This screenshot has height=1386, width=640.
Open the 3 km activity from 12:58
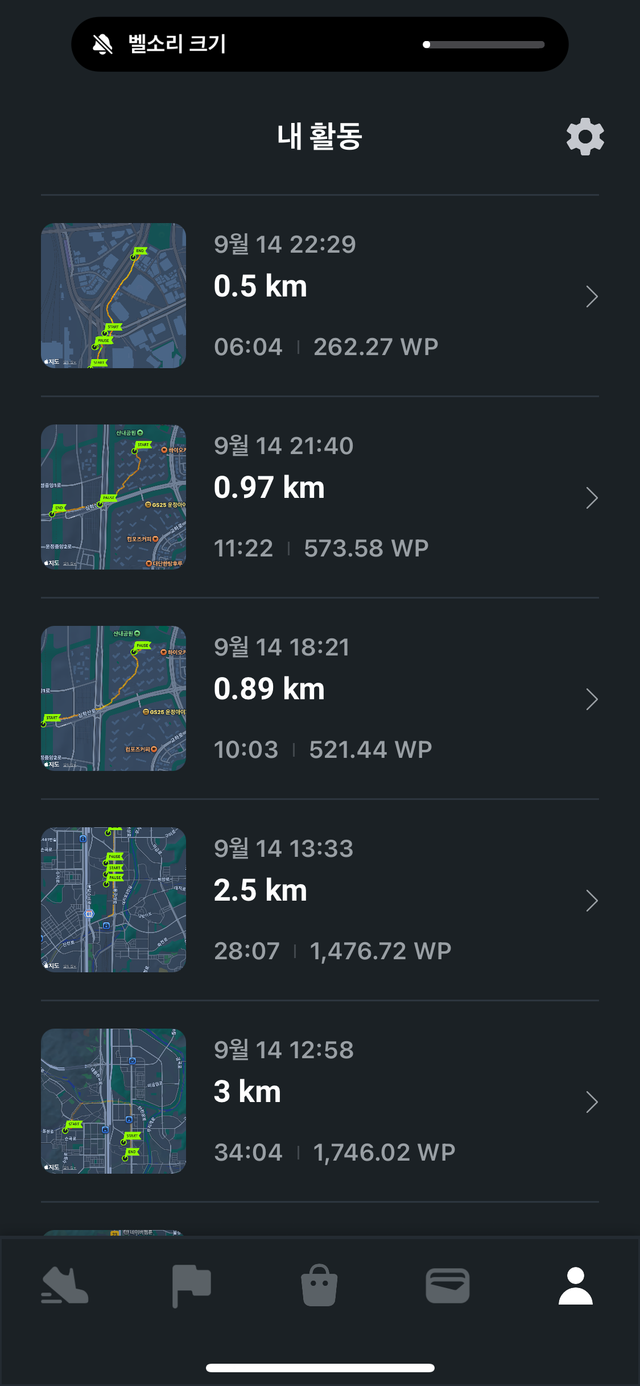pyautogui.click(x=320, y=1101)
